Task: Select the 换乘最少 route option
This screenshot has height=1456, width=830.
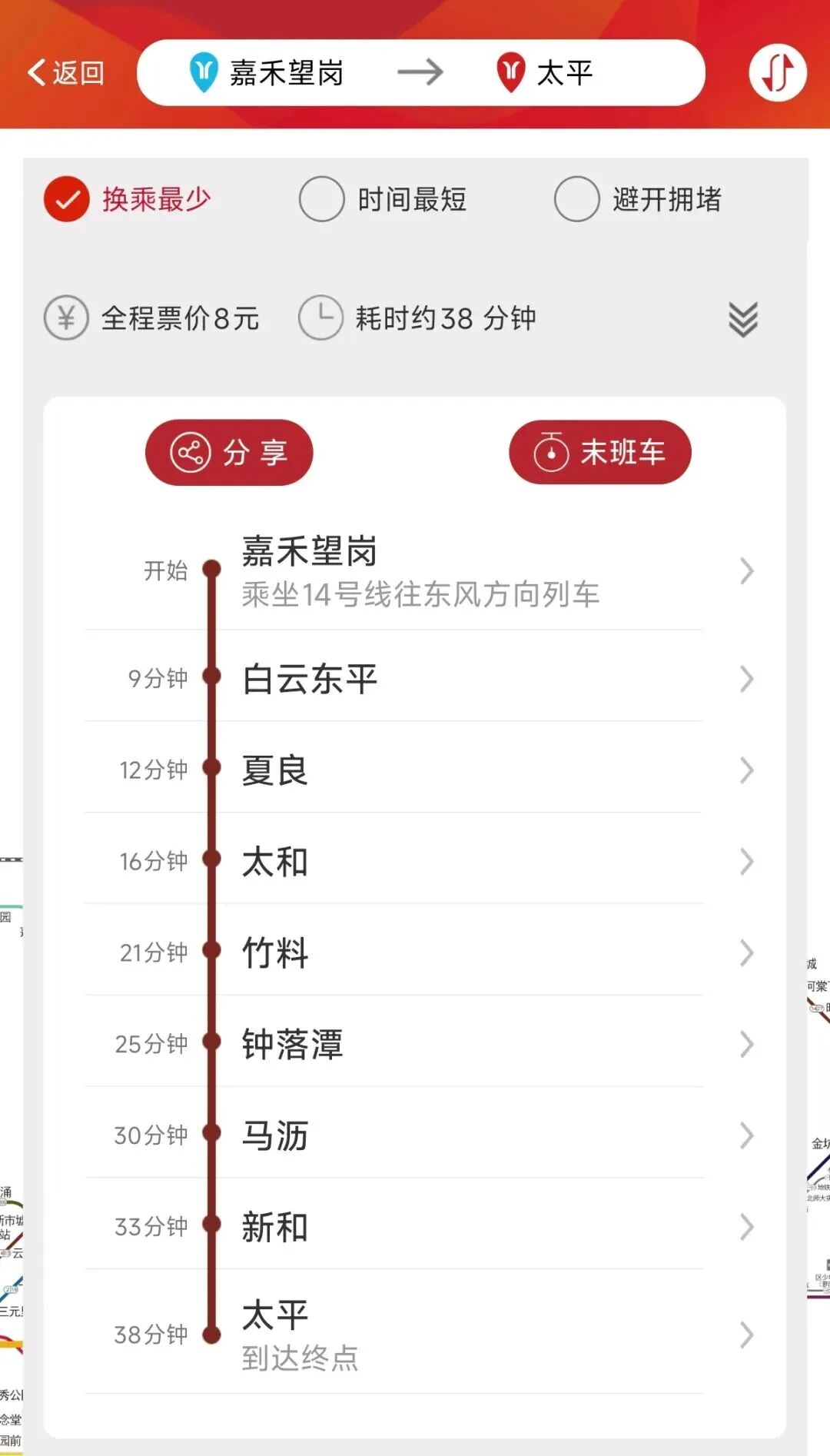Action: point(128,199)
